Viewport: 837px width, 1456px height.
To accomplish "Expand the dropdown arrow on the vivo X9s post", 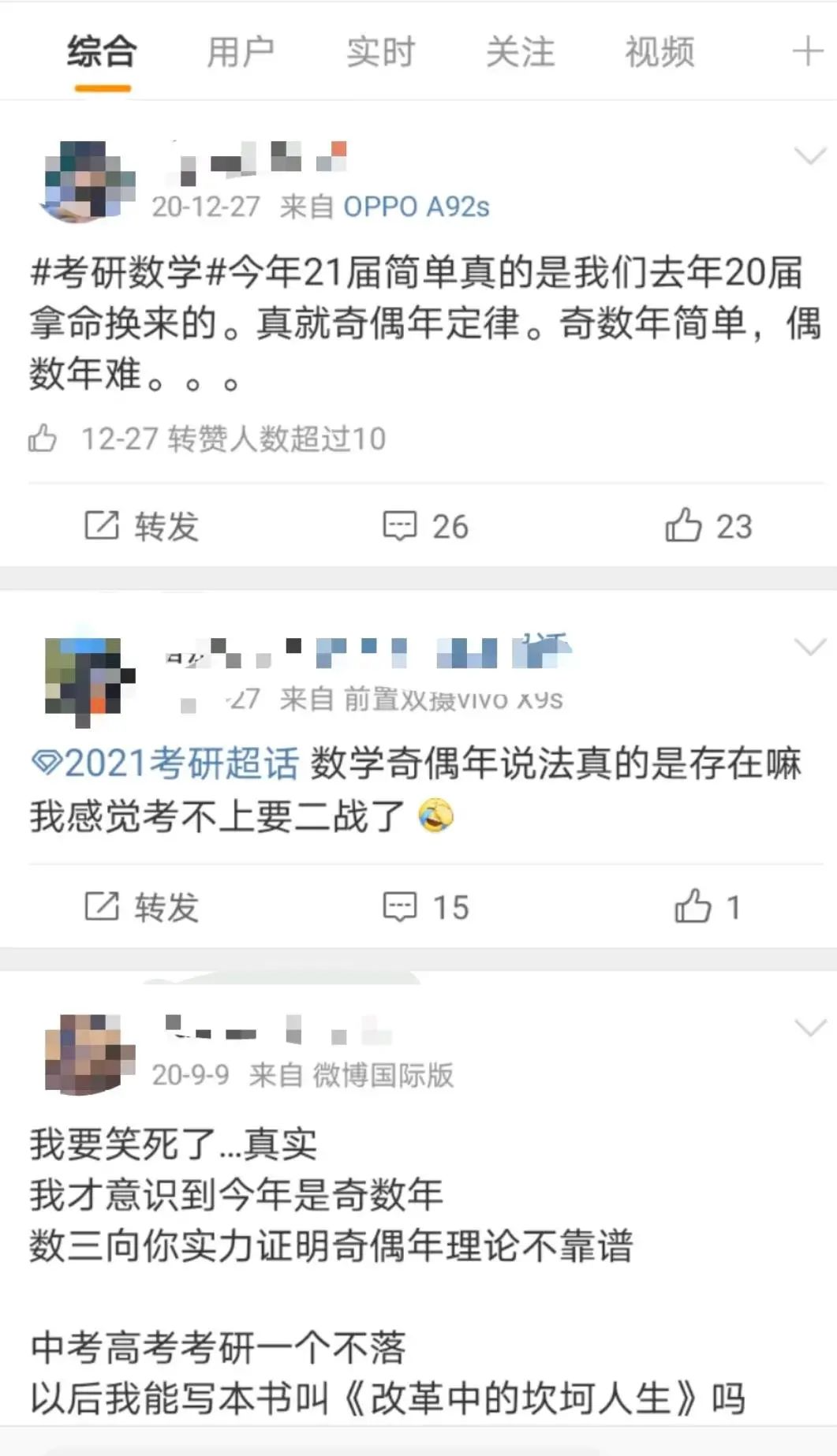I will point(809,648).
